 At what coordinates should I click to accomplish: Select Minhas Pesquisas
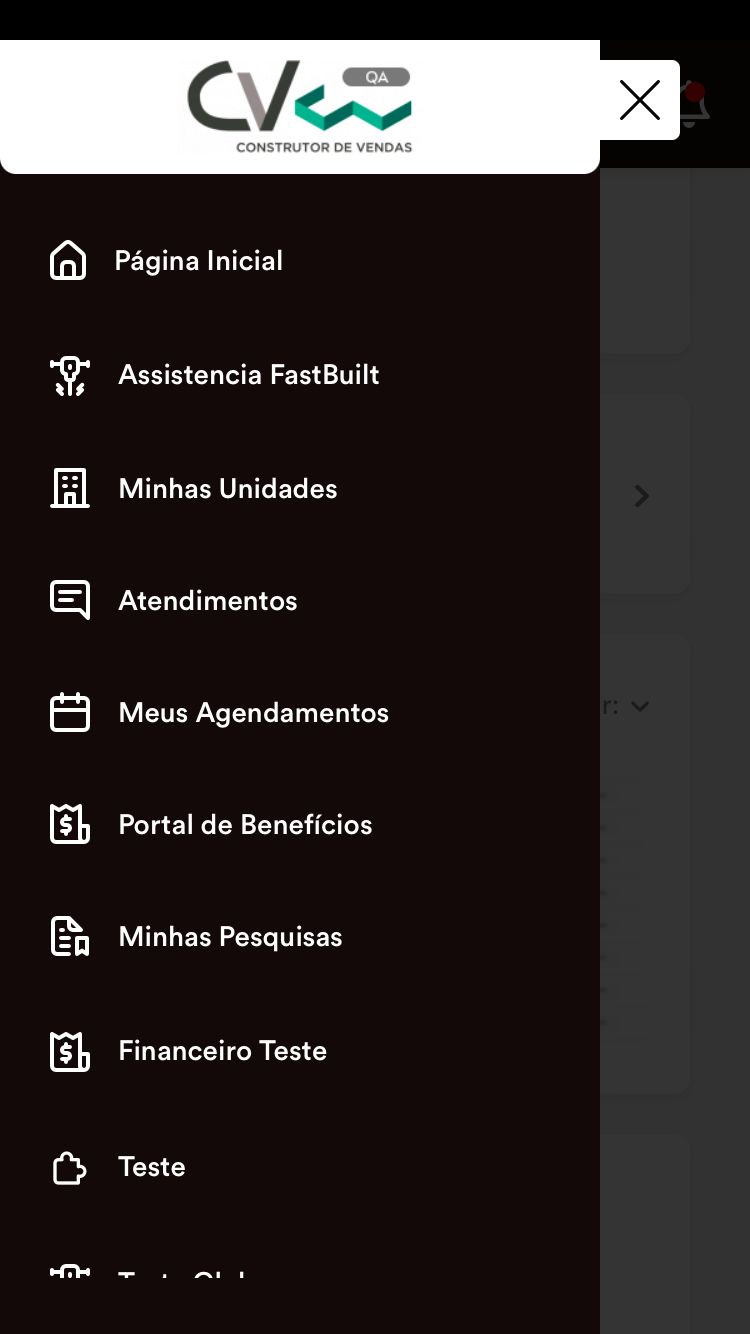point(300,937)
